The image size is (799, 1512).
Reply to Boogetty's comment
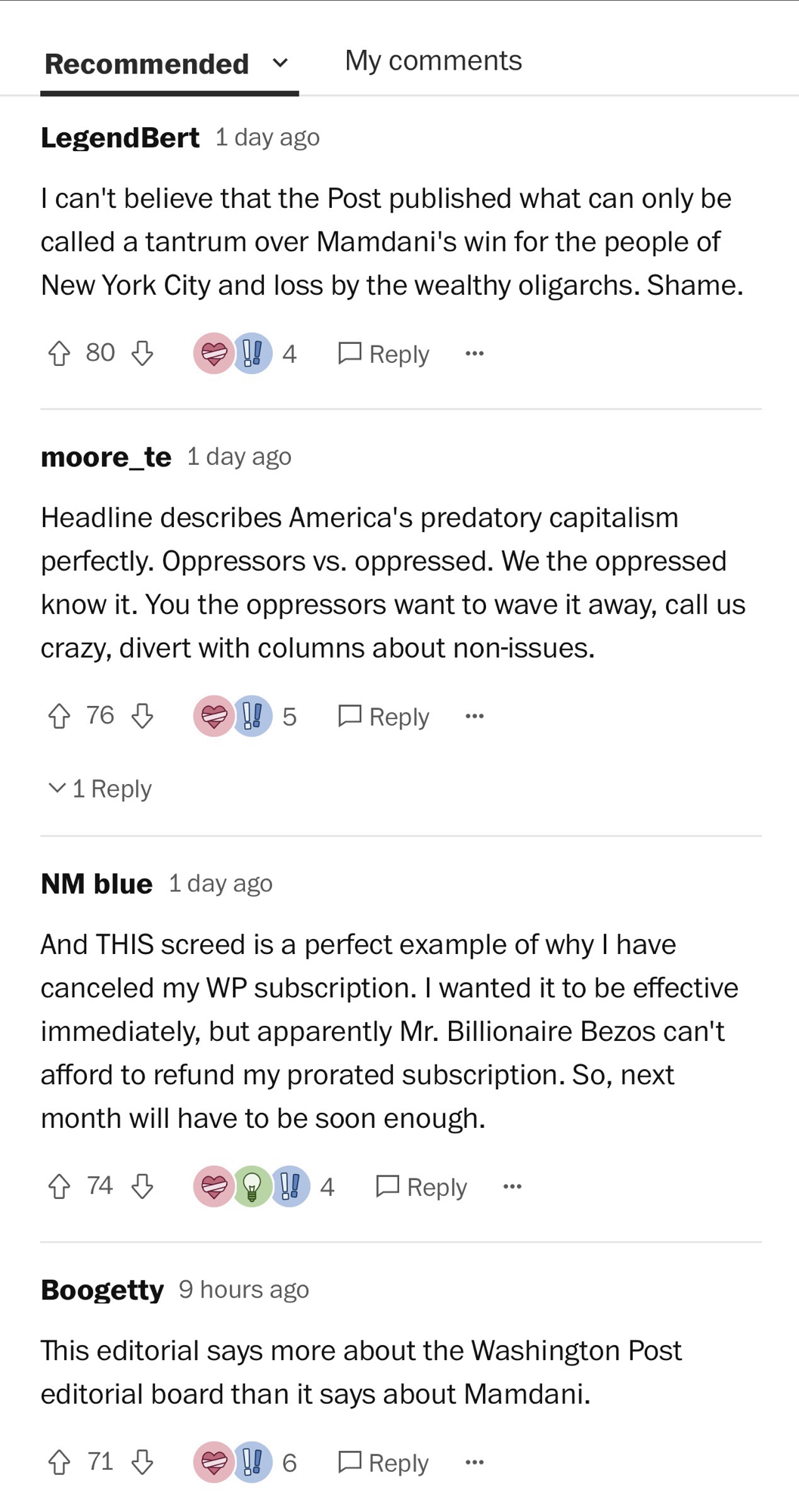pos(383,1463)
